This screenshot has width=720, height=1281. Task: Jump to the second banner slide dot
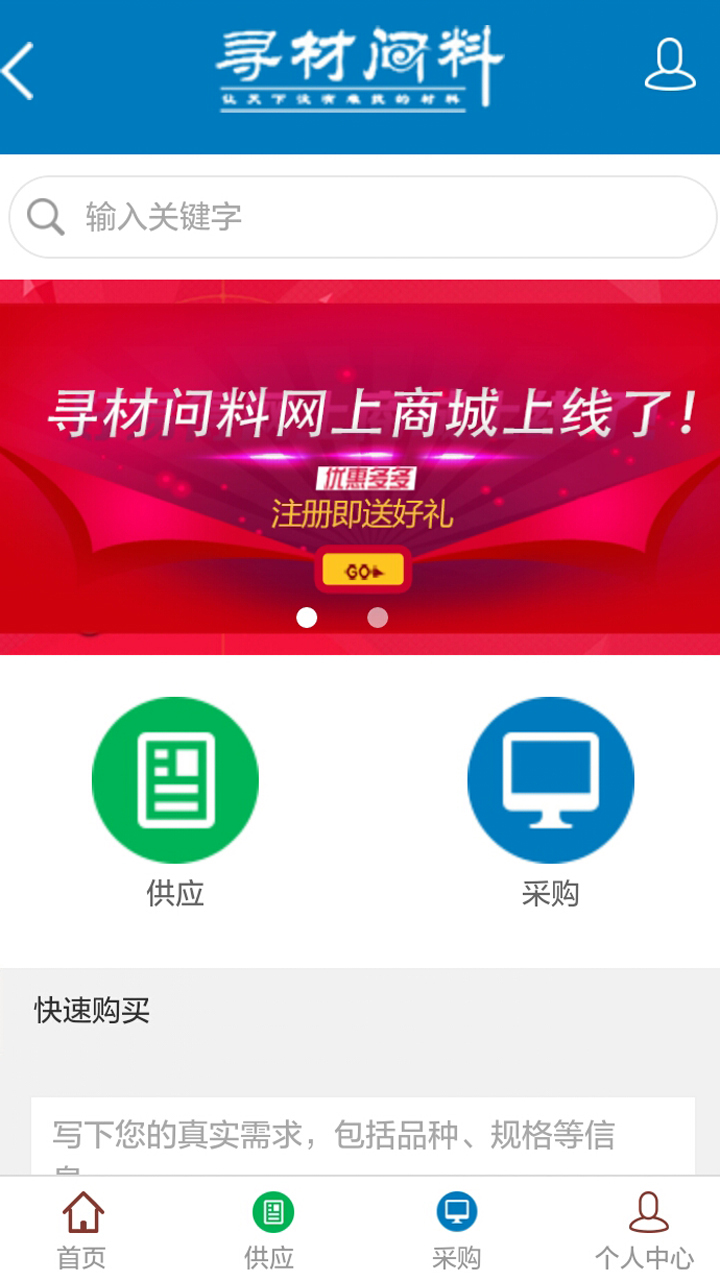click(x=377, y=618)
